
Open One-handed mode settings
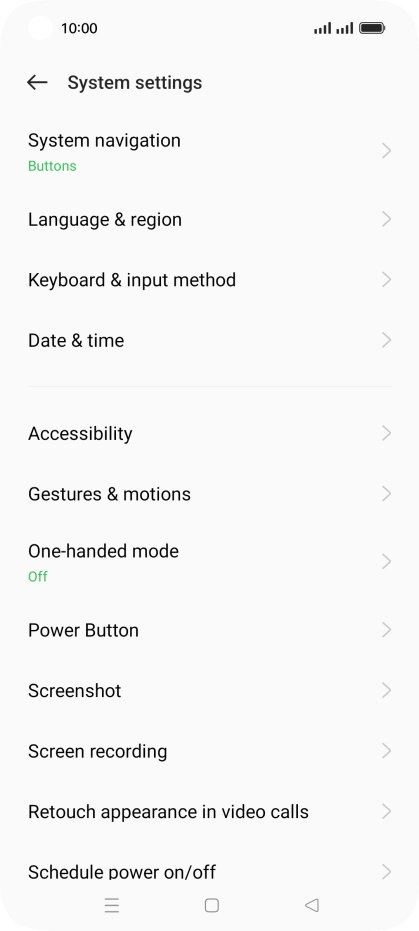click(x=210, y=562)
